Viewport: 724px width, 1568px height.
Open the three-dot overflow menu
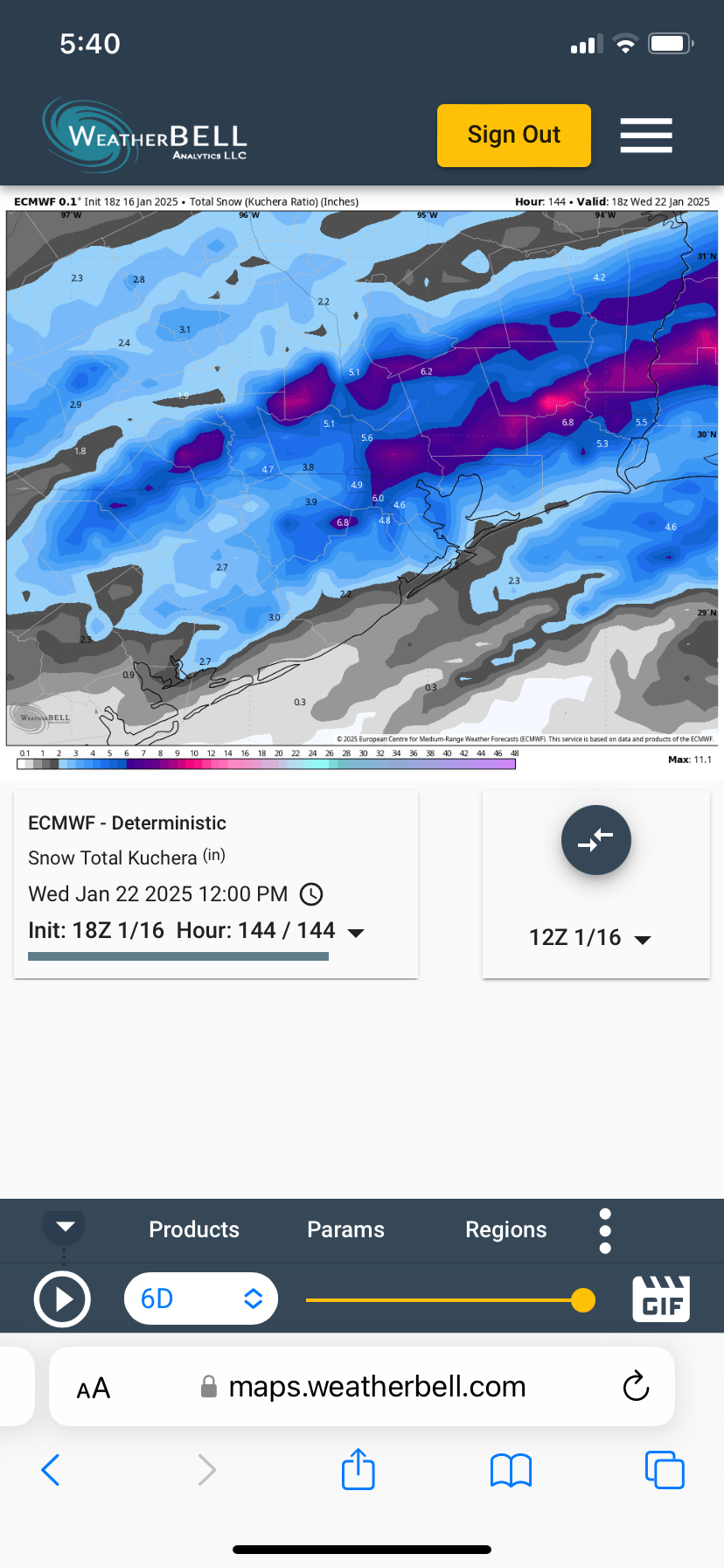(x=605, y=1230)
